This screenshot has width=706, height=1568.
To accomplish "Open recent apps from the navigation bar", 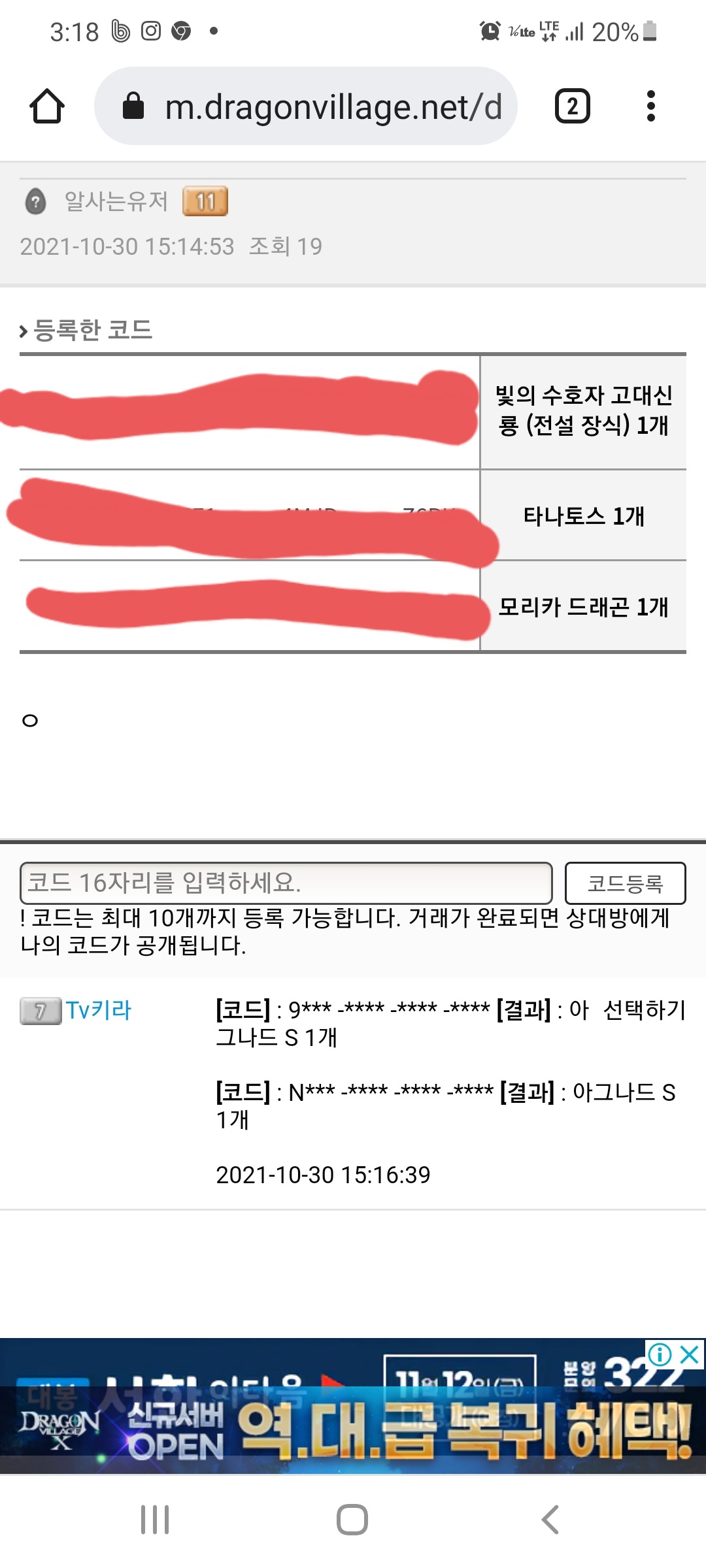I will click(155, 1520).
